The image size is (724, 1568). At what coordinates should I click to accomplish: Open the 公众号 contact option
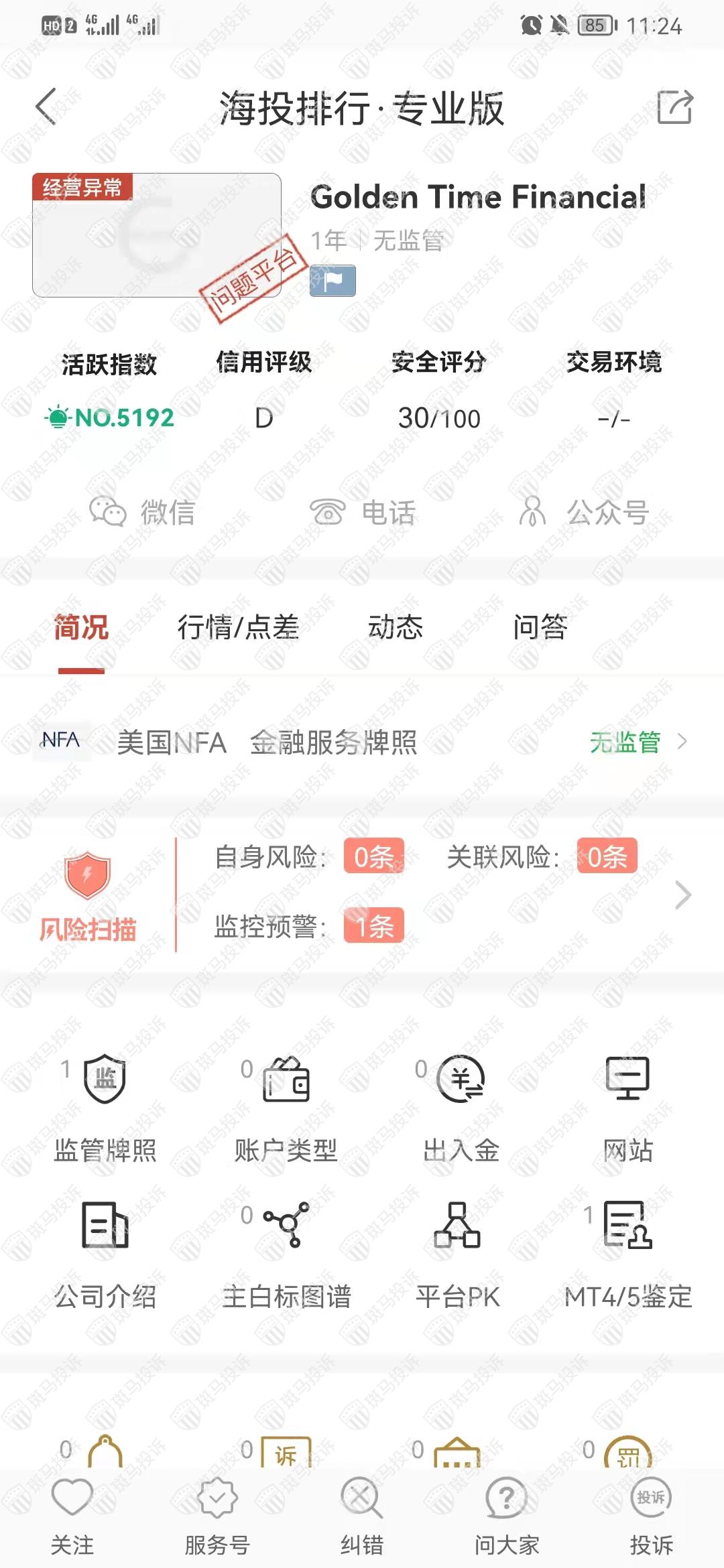[x=583, y=513]
